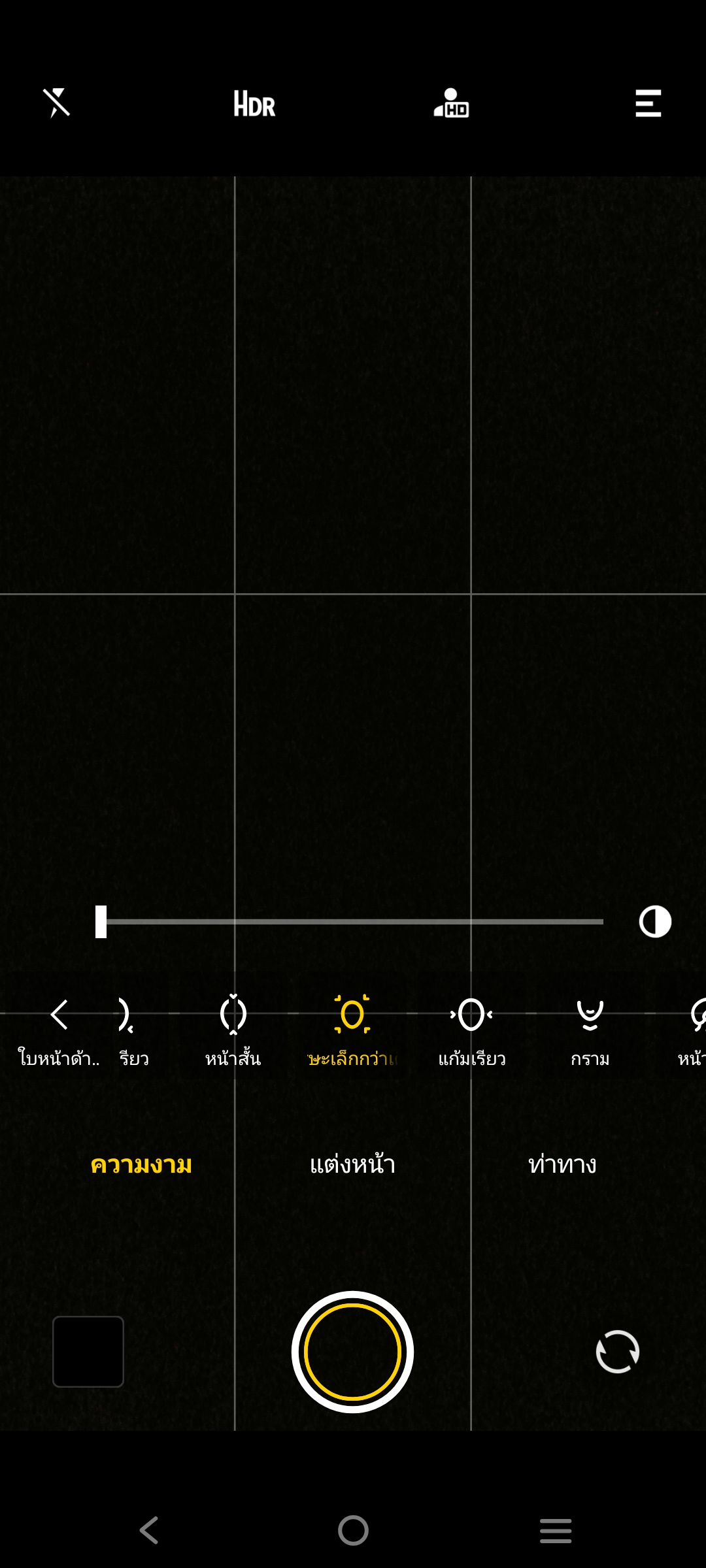Screen dimensions: 706x1568
Task: Go to the home screen
Action: point(353,1530)
